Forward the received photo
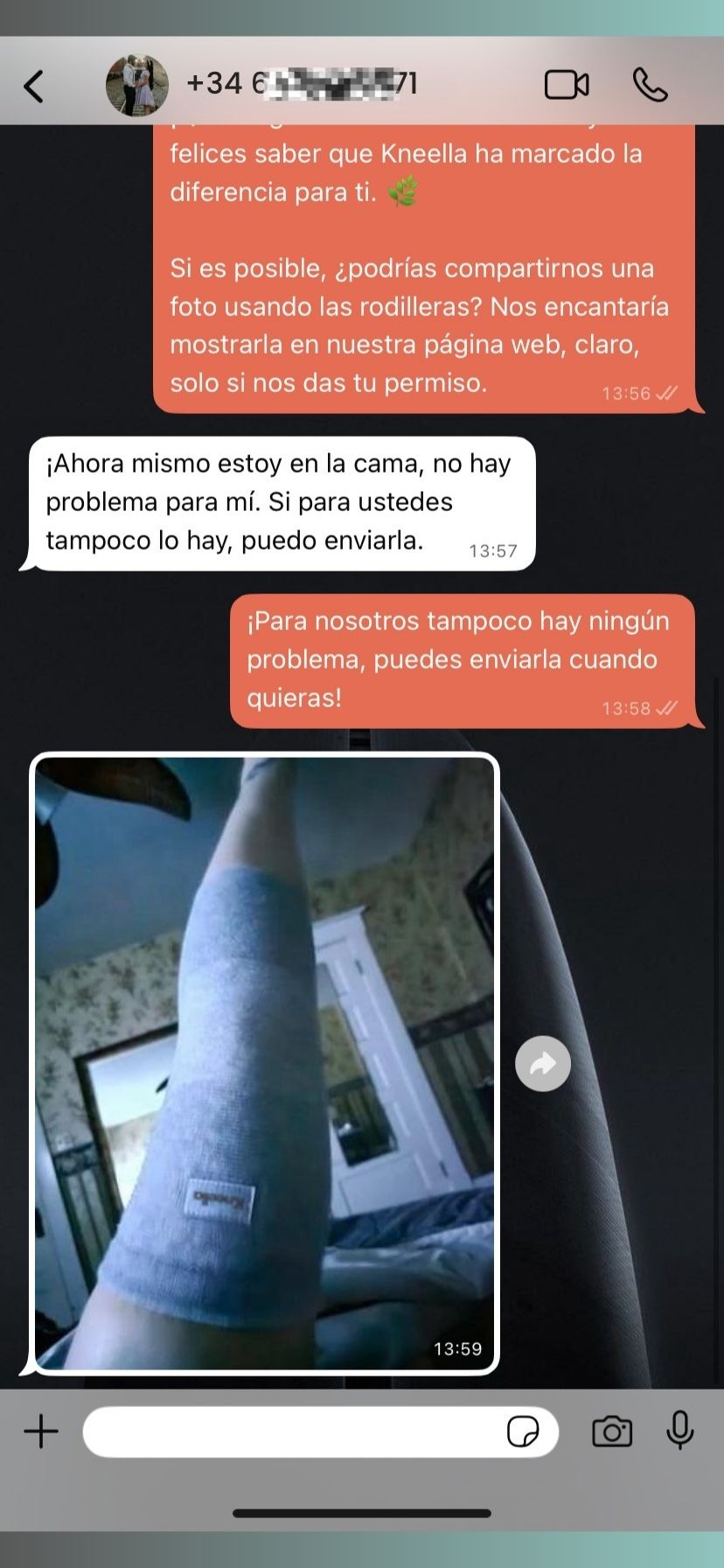The width and height of the screenshot is (724, 1568). point(543,1064)
